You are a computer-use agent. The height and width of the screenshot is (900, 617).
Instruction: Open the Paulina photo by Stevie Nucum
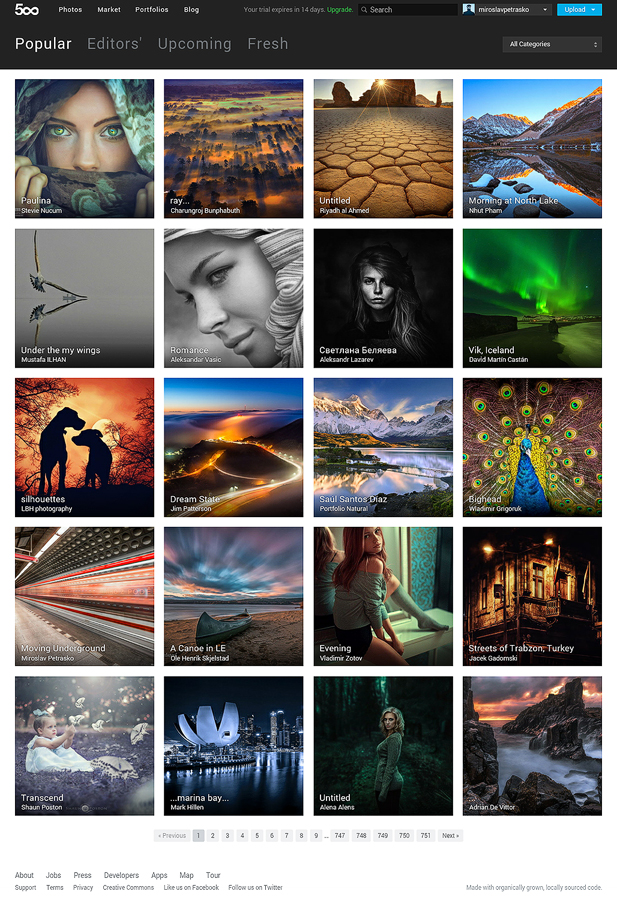coord(85,148)
